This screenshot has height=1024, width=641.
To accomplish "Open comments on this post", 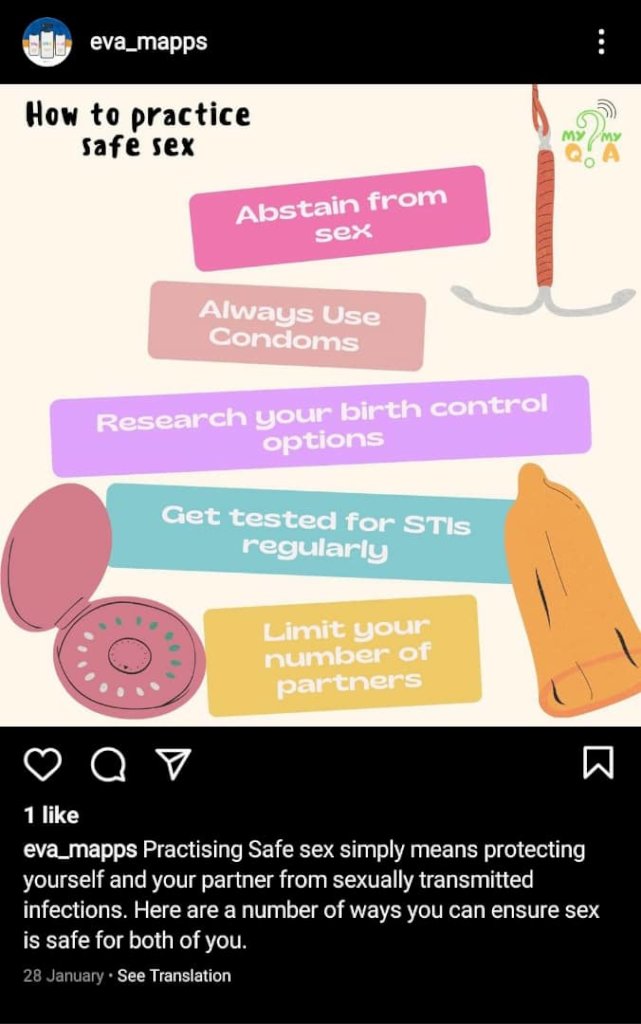I will 108,765.
